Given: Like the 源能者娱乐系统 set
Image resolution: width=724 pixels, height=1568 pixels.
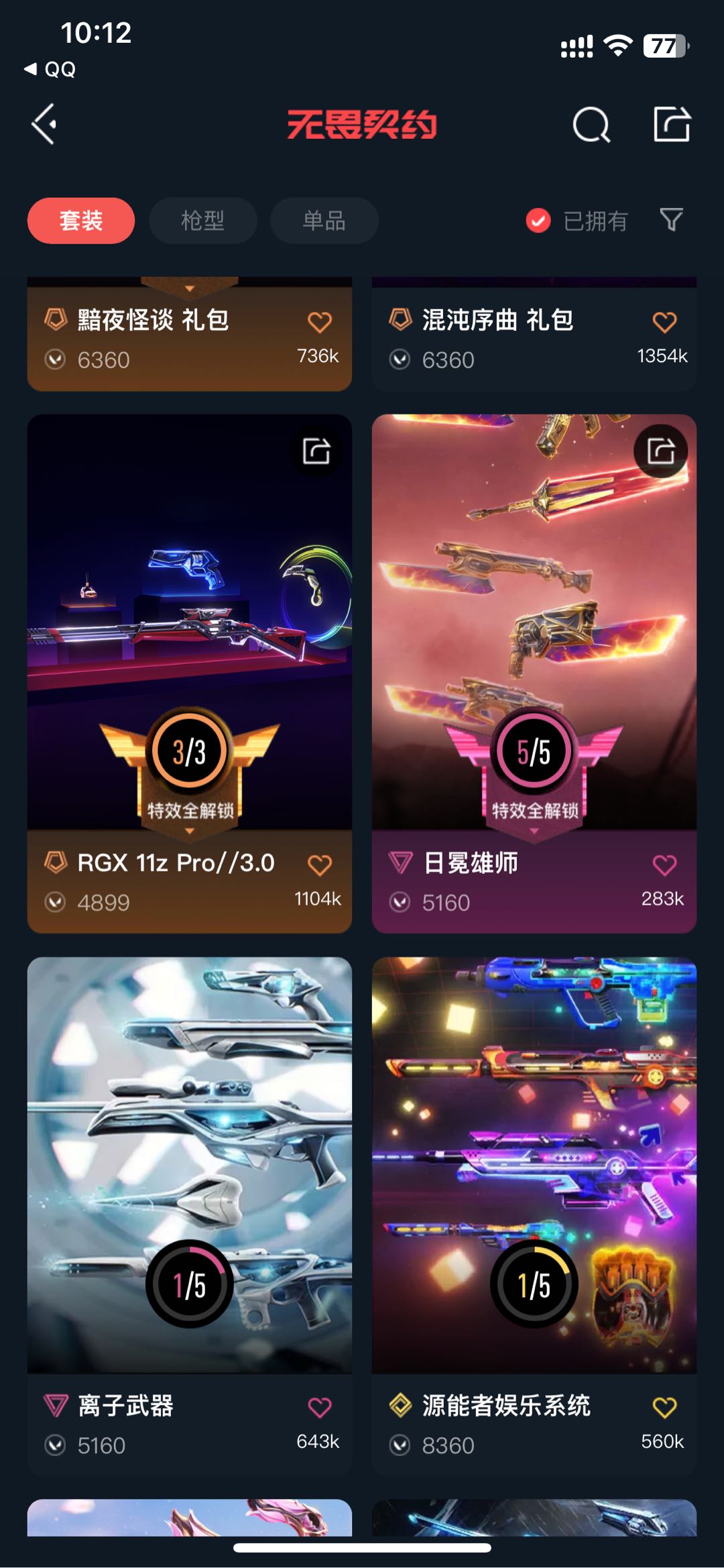Looking at the screenshot, I should pos(664,1407).
